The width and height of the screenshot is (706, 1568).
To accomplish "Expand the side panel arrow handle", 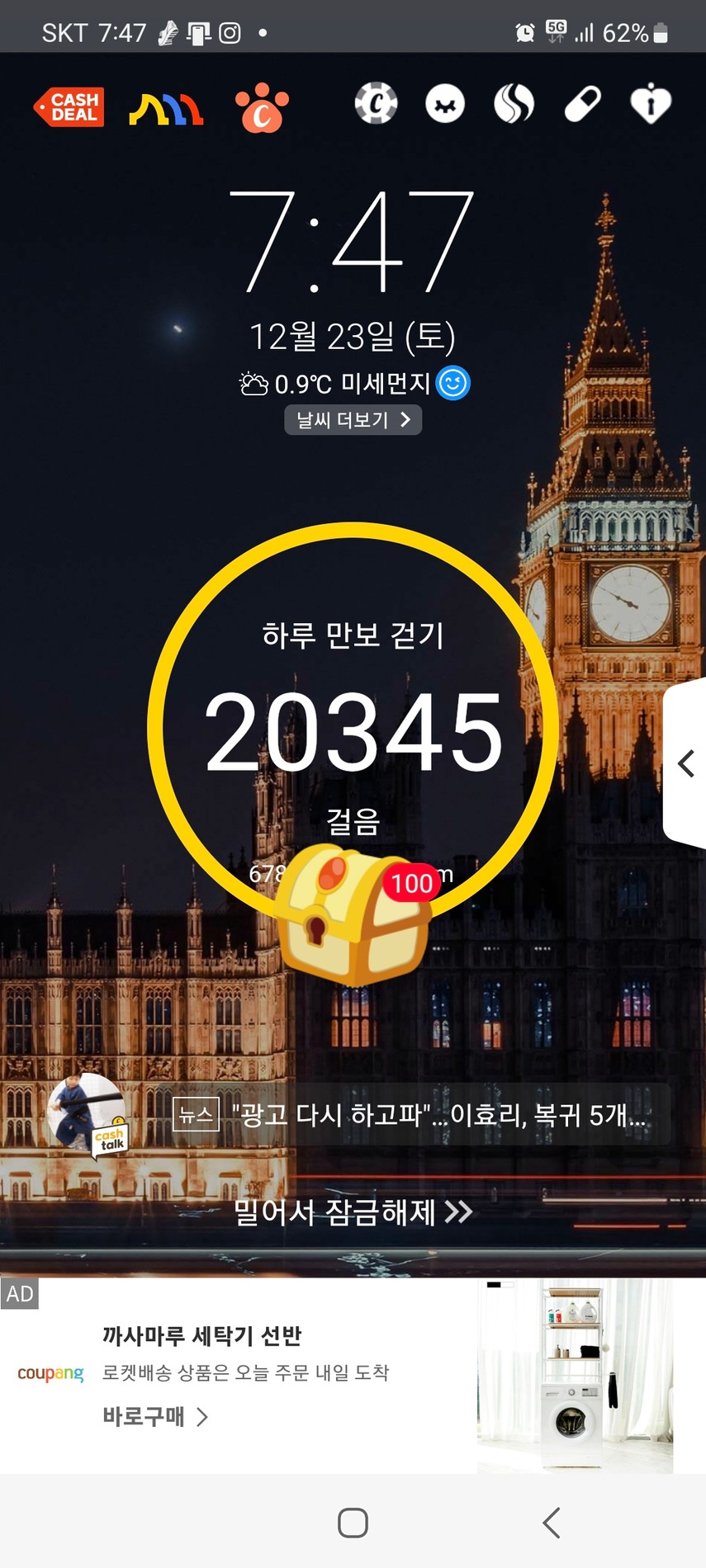I will (x=685, y=763).
